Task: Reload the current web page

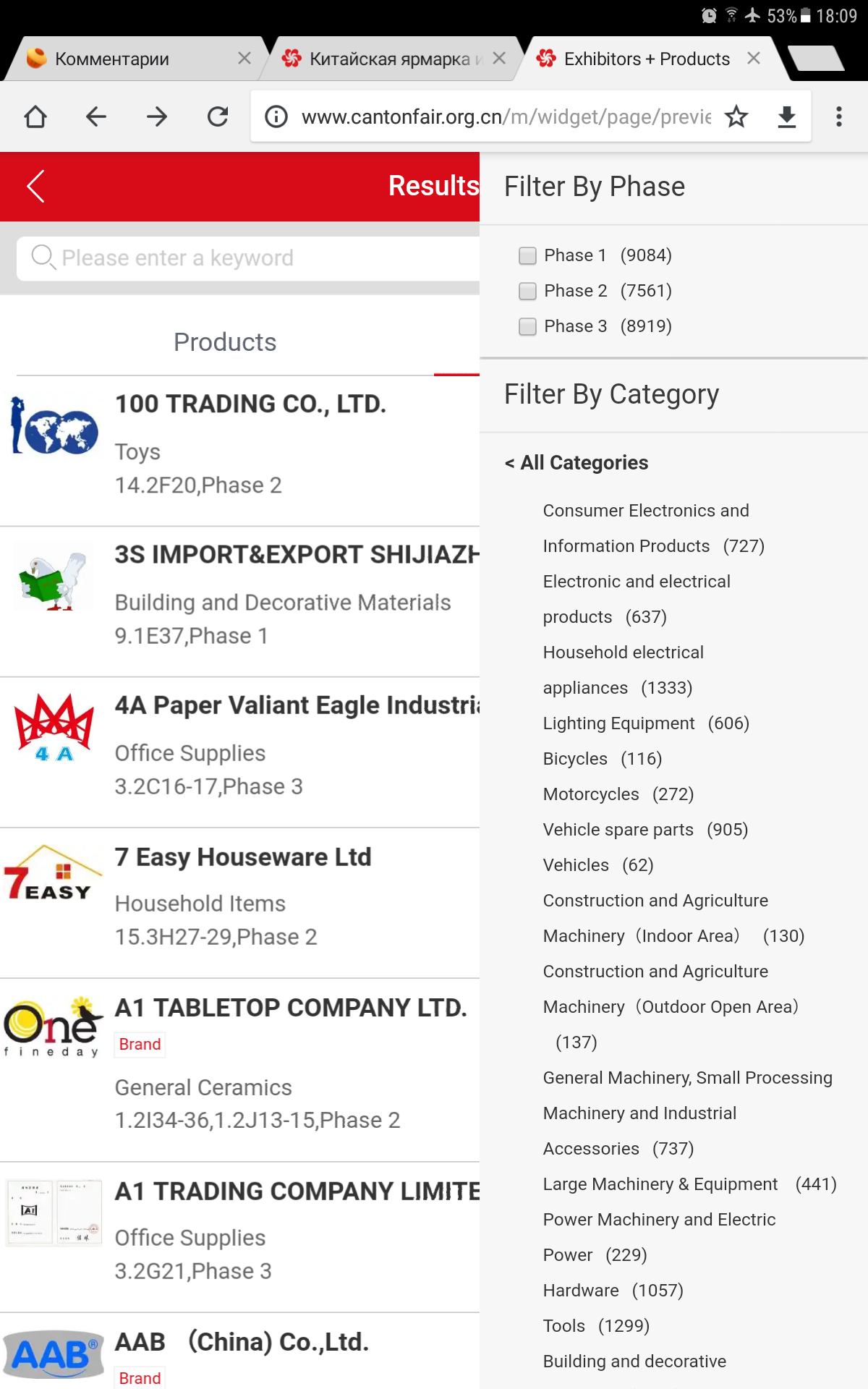Action: click(218, 116)
